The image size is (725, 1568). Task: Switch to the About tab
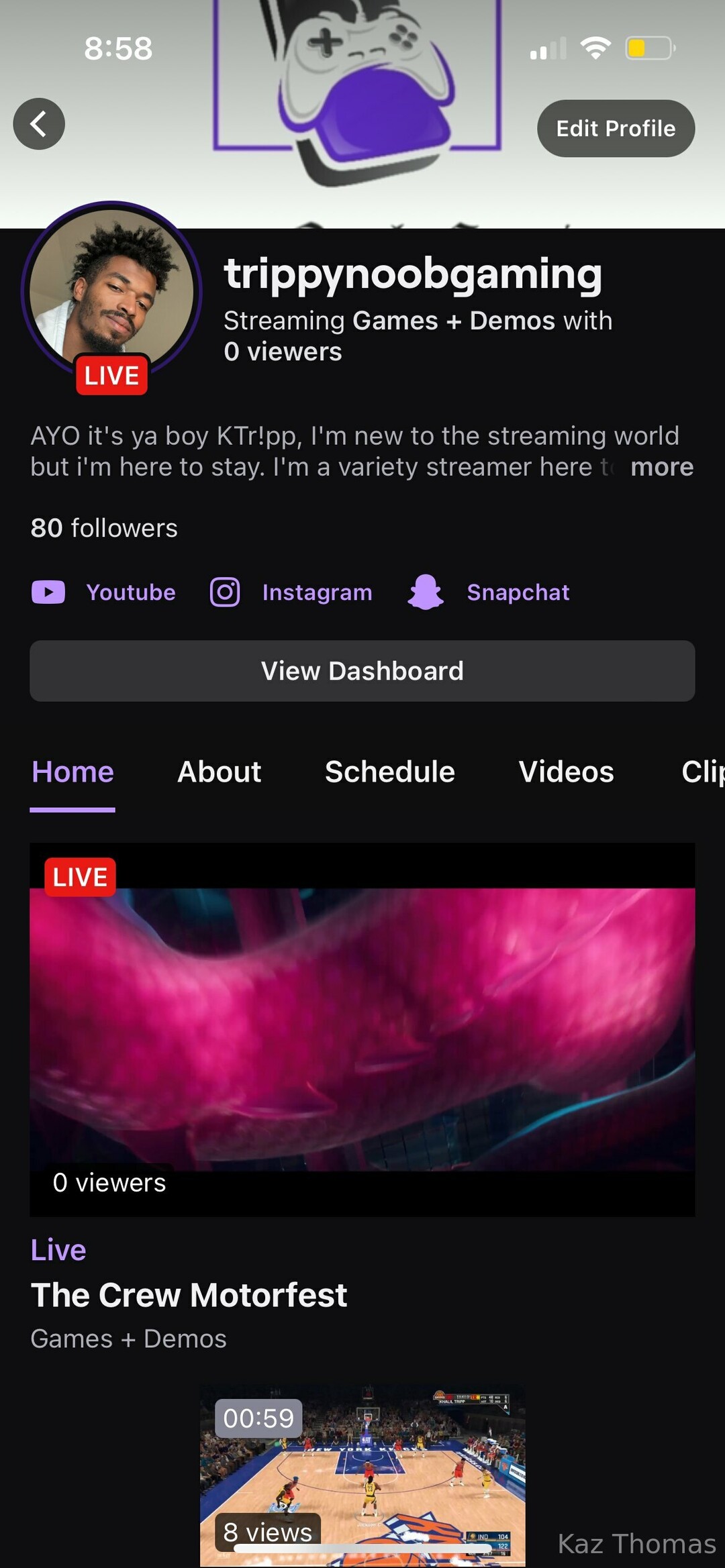pyautogui.click(x=220, y=772)
